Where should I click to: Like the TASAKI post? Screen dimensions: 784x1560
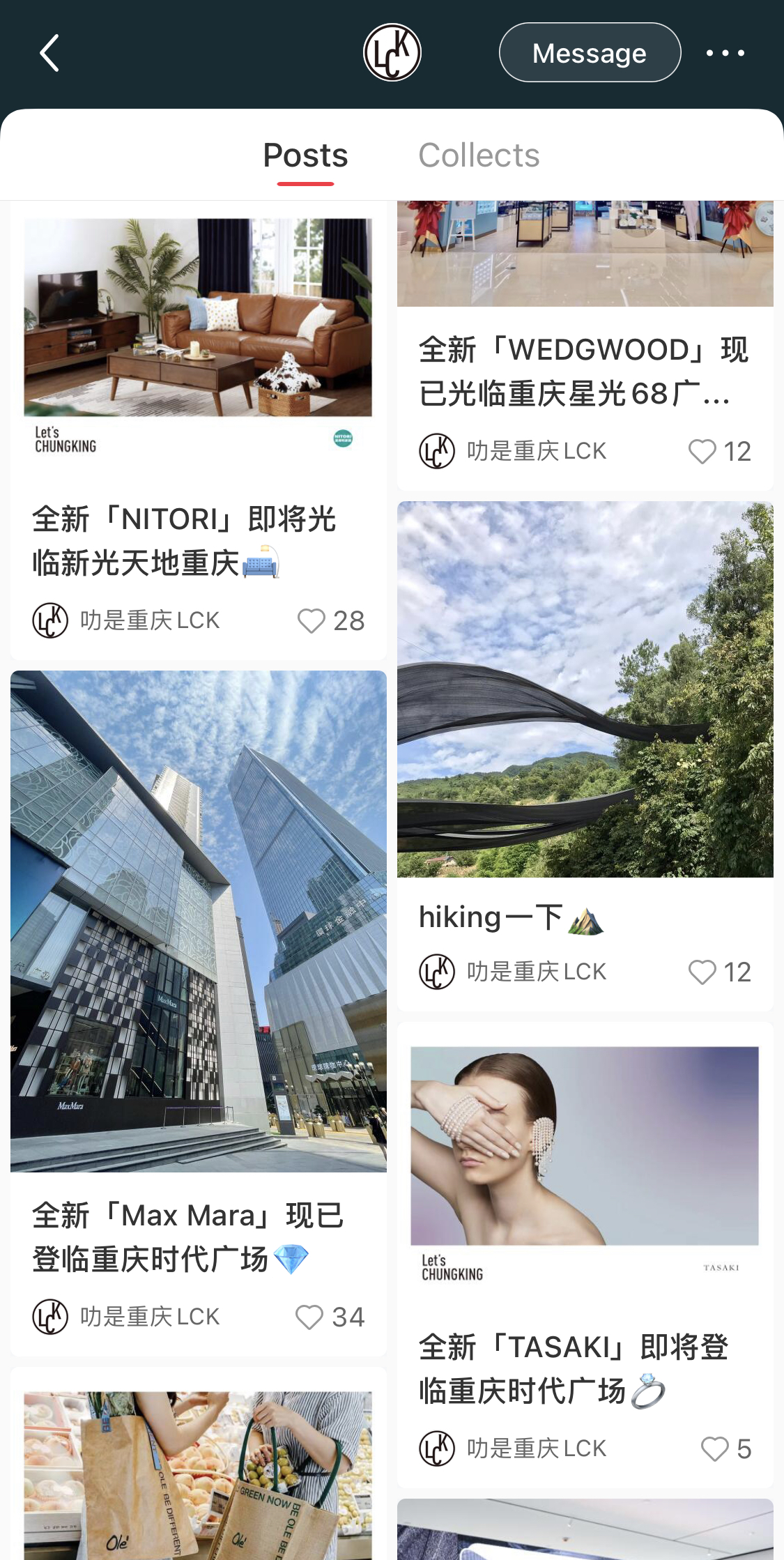[714, 1449]
